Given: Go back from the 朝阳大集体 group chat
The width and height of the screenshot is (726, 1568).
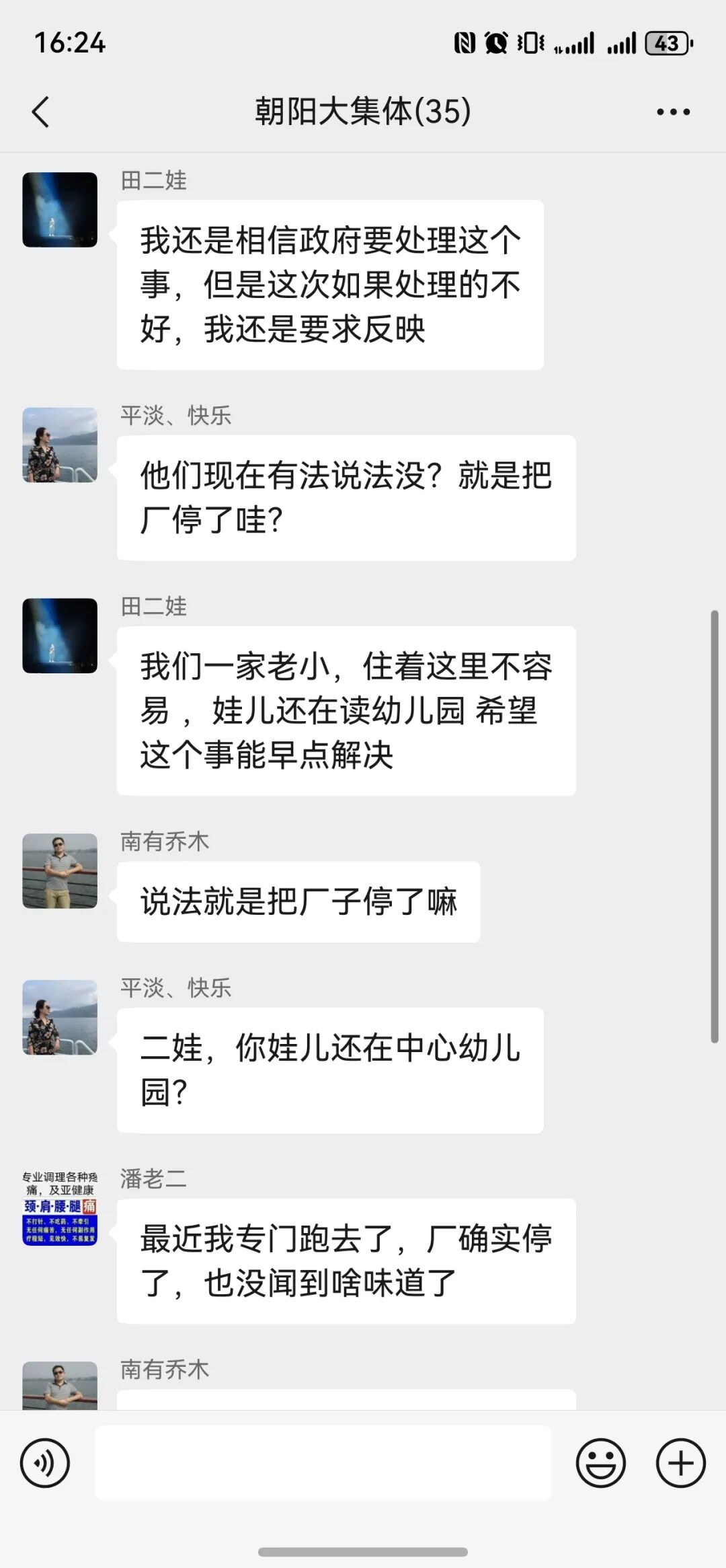Looking at the screenshot, I should click(x=40, y=112).
